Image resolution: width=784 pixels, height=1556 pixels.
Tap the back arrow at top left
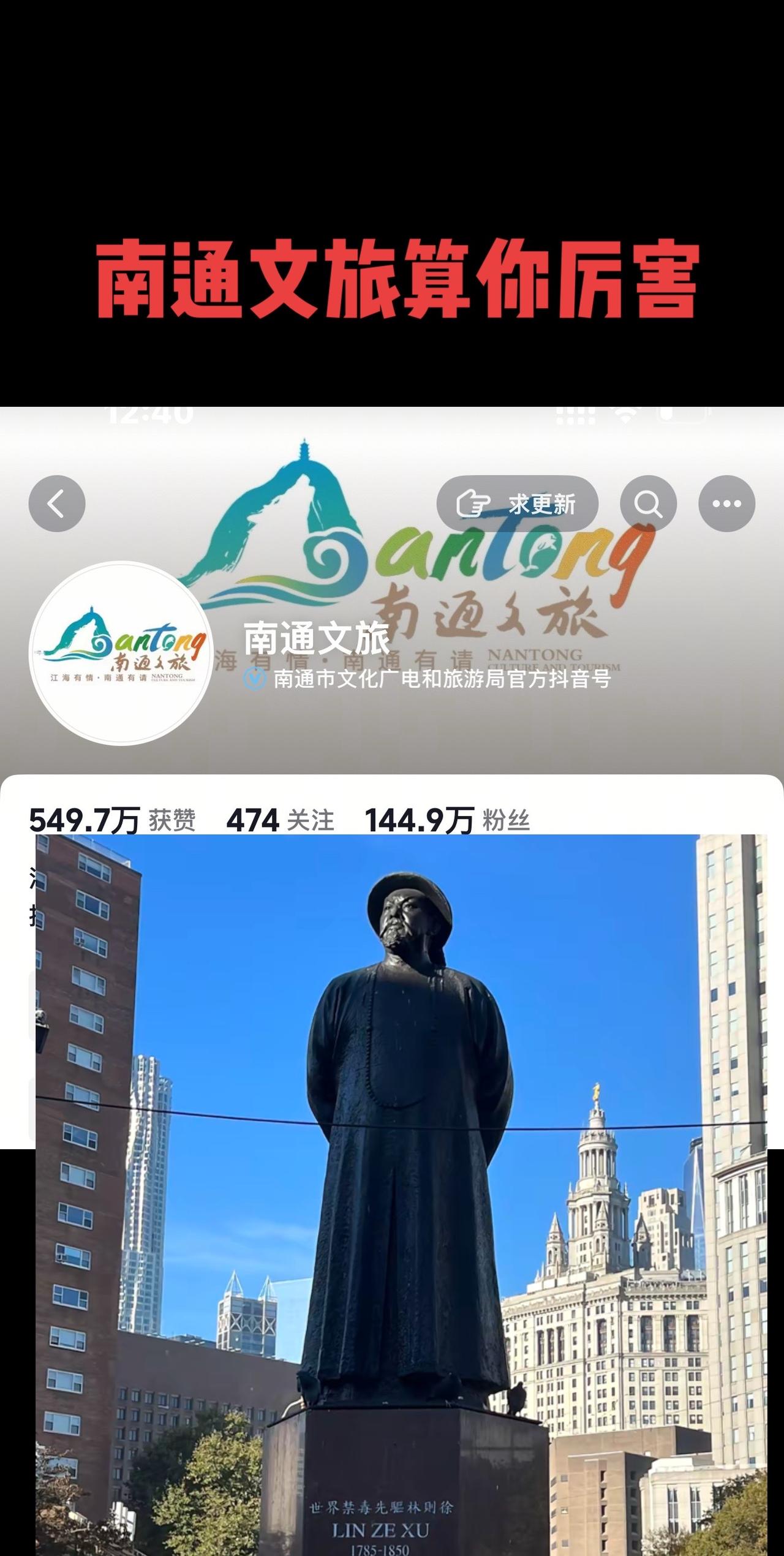[x=56, y=504]
